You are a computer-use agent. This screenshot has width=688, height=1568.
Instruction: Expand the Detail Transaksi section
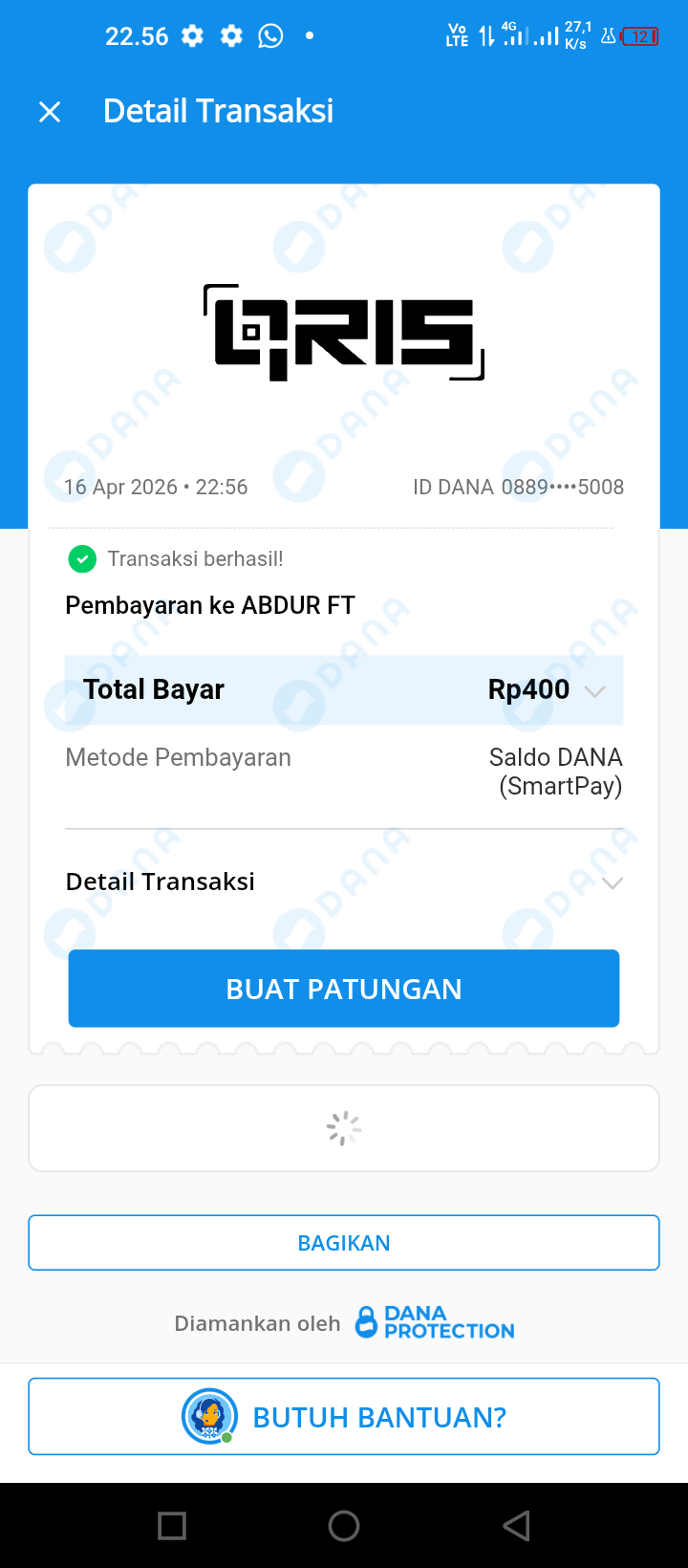[613, 882]
